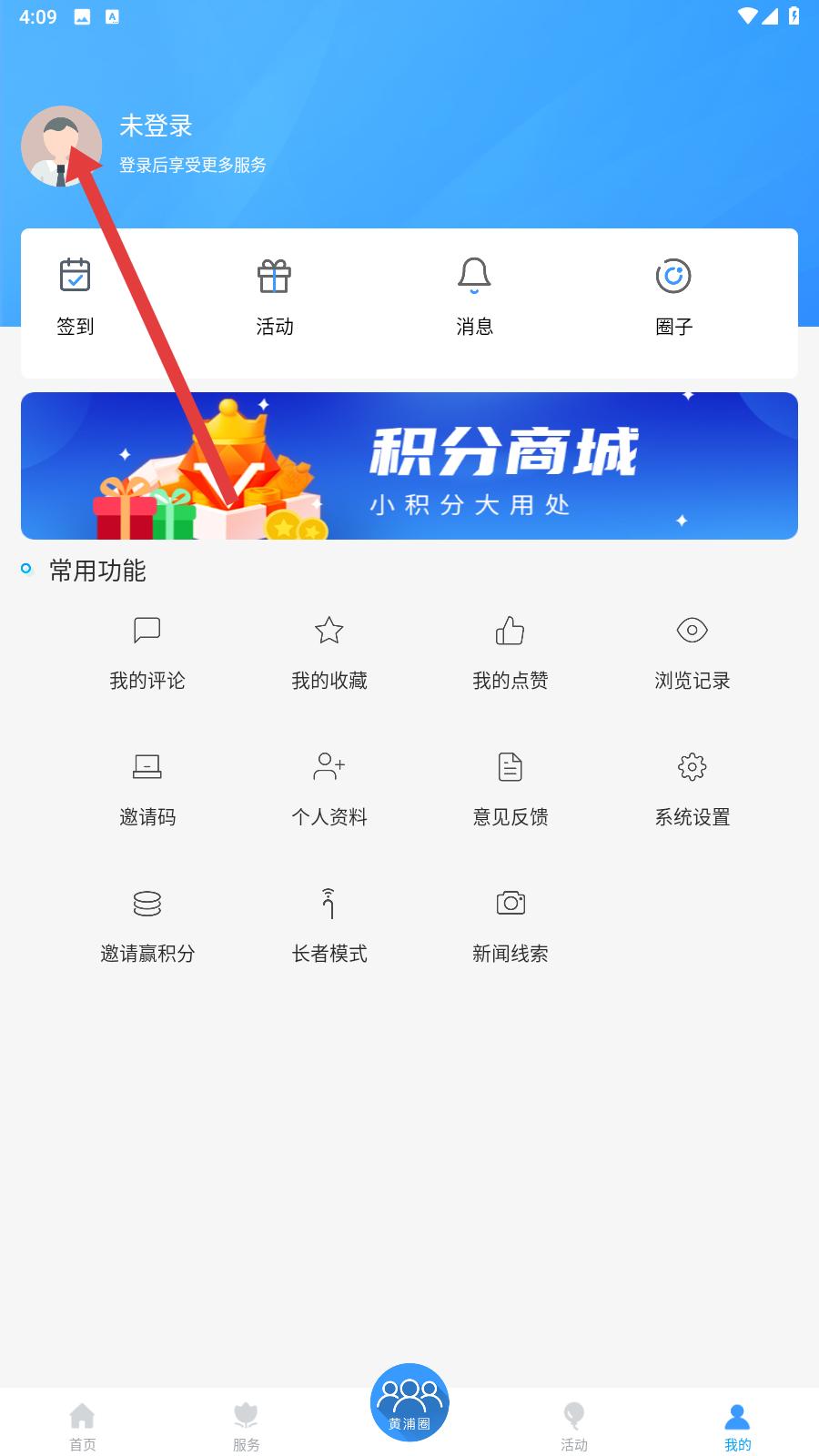
Task: Open 系统设置
Action: point(692,787)
